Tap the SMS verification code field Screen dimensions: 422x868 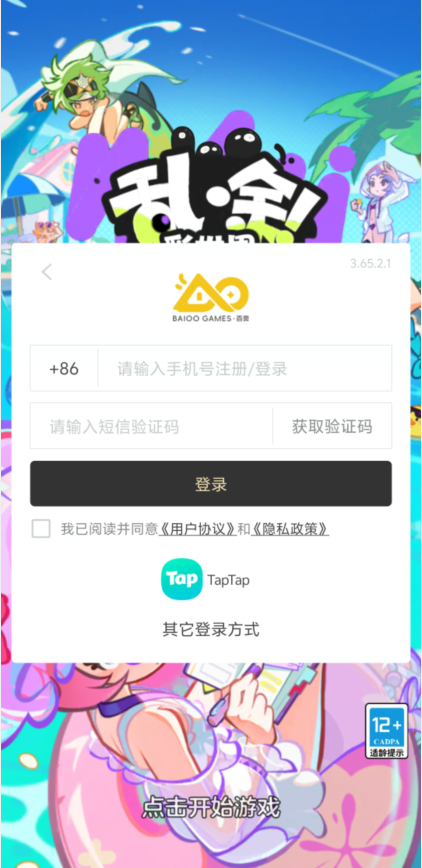coord(151,426)
